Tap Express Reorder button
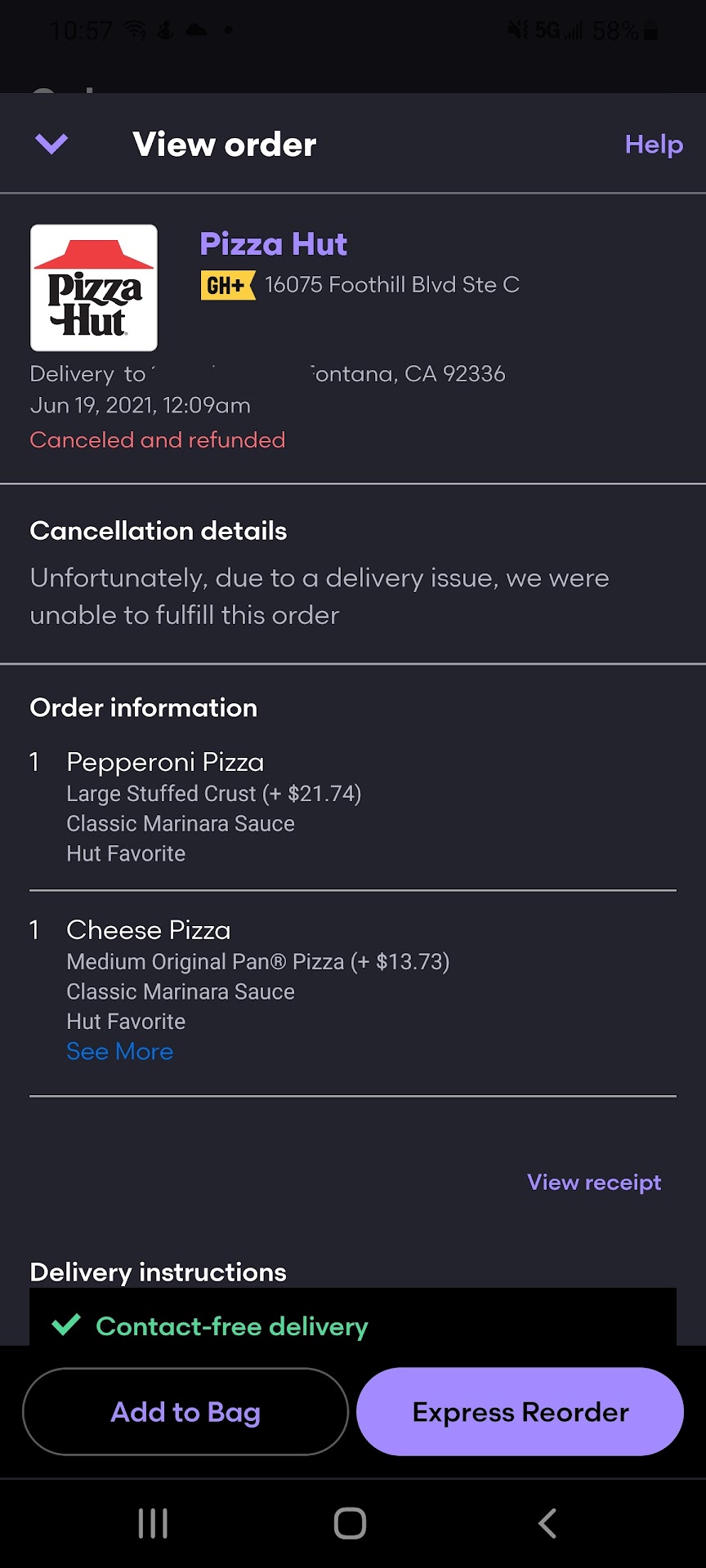The image size is (706, 1568). (x=520, y=1412)
